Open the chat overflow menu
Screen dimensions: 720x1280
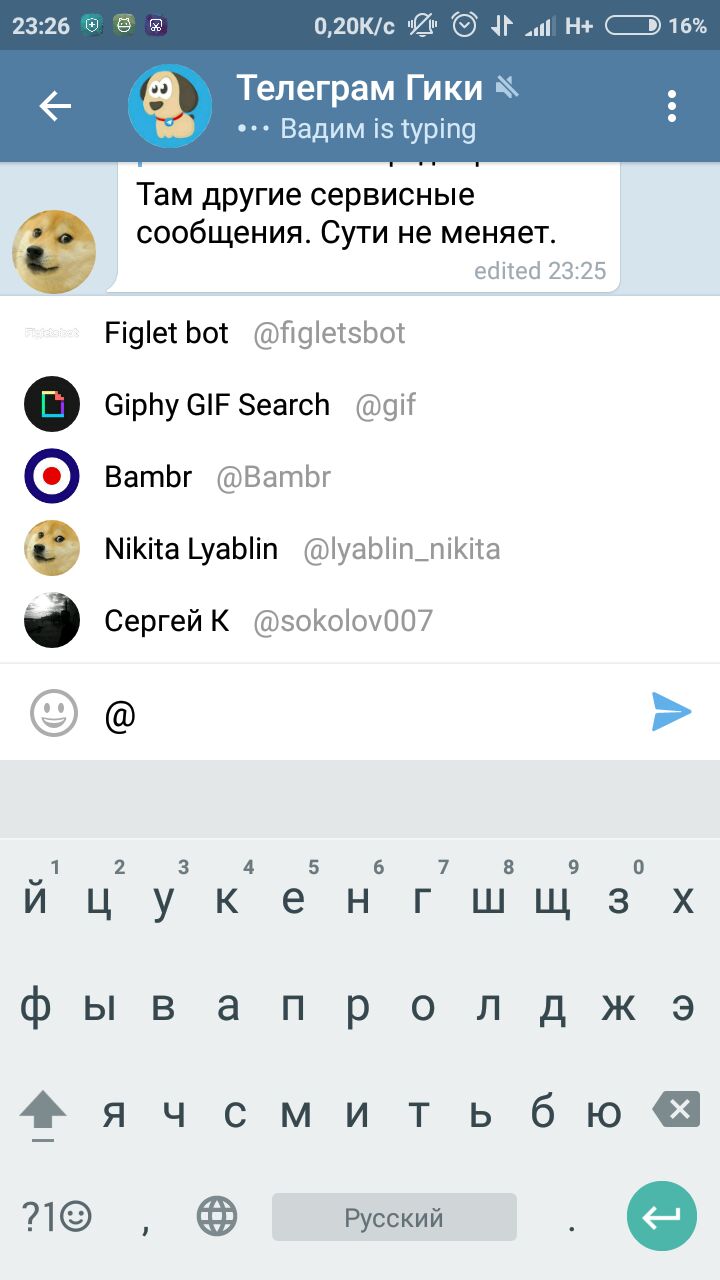(x=671, y=106)
